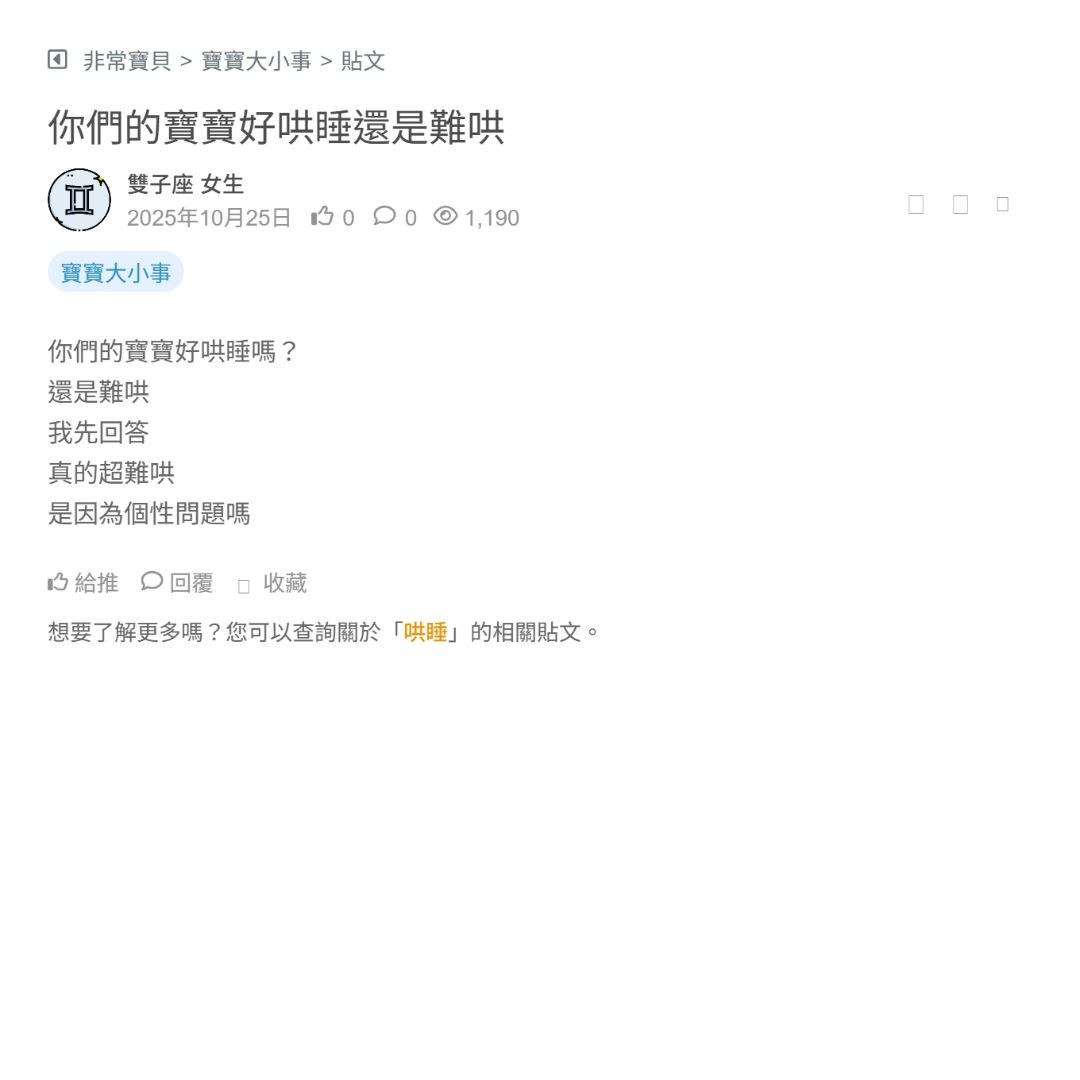Viewport: 1080px width, 1080px height.
Task: Give the post a 給推 like
Action: click(83, 583)
